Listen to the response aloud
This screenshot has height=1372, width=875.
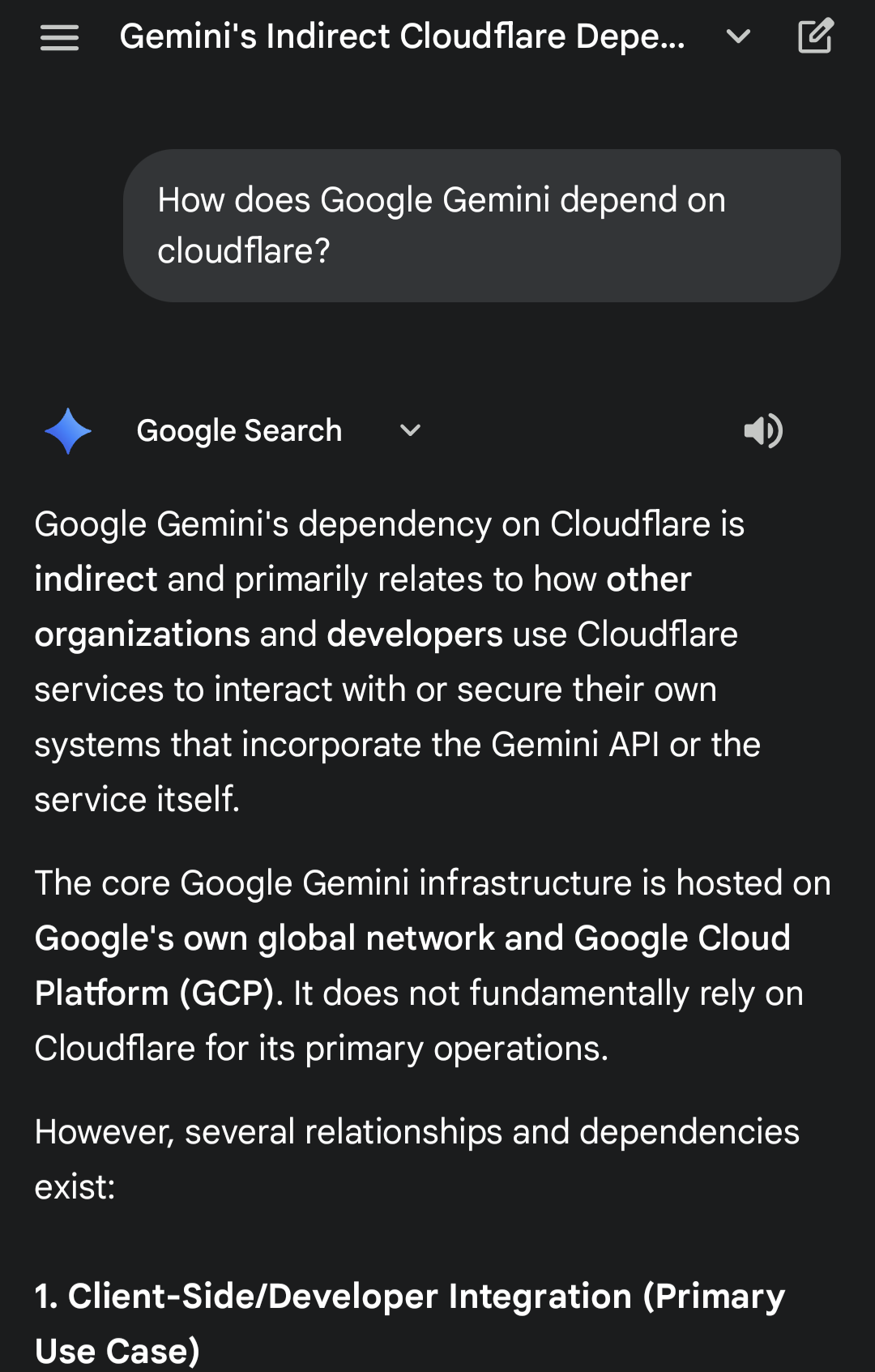point(762,430)
